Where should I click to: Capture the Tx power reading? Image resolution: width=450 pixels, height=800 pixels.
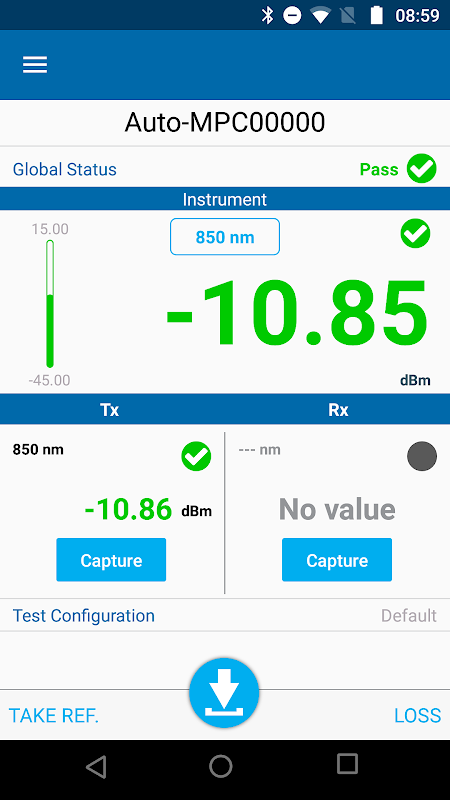pyautogui.click(x=111, y=560)
